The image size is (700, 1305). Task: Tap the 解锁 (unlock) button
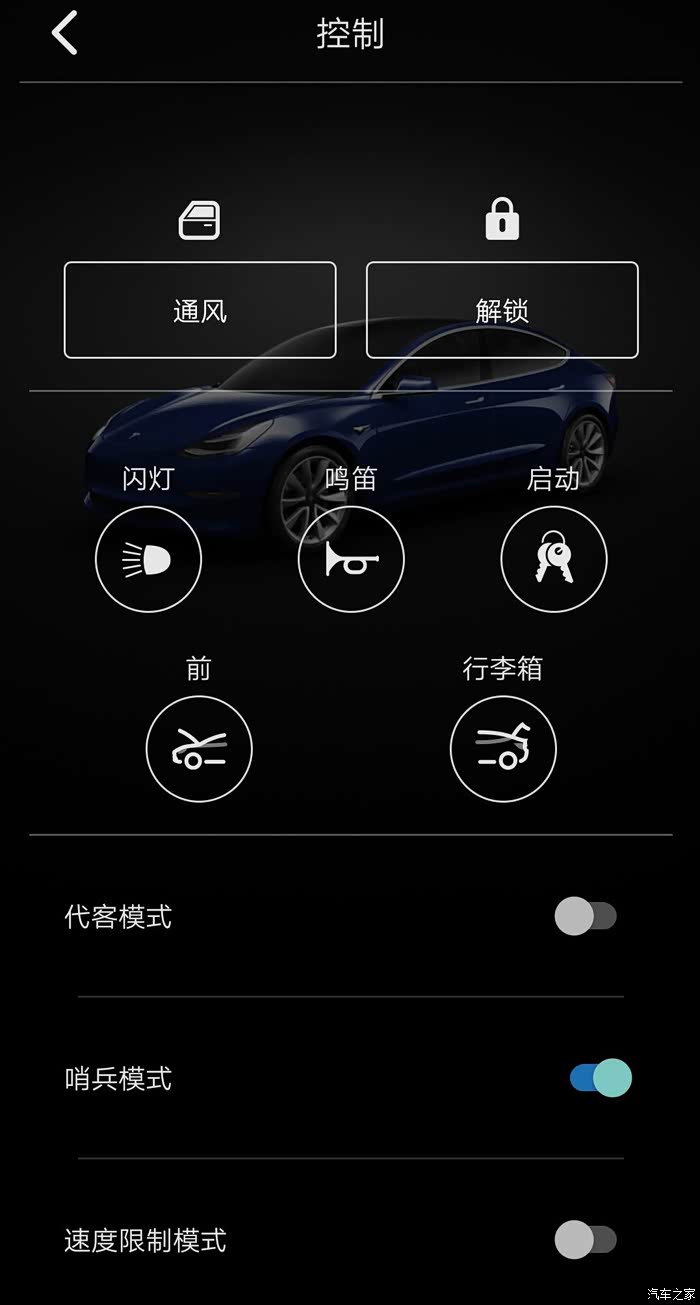(502, 310)
